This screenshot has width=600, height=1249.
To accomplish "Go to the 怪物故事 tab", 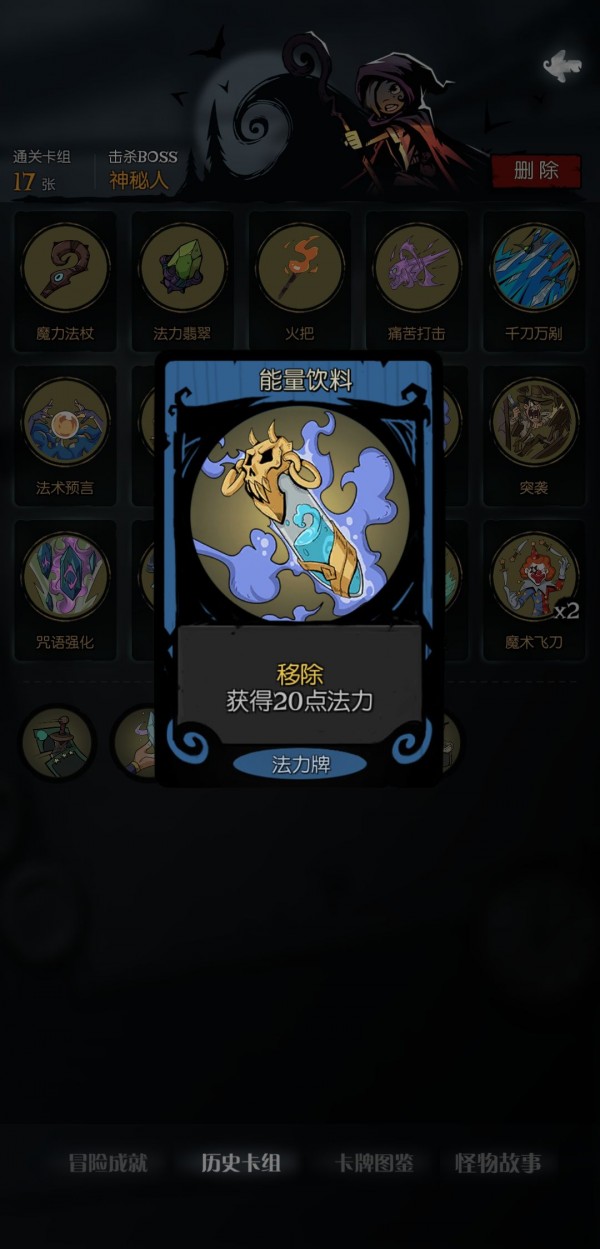I will [x=498, y=1163].
